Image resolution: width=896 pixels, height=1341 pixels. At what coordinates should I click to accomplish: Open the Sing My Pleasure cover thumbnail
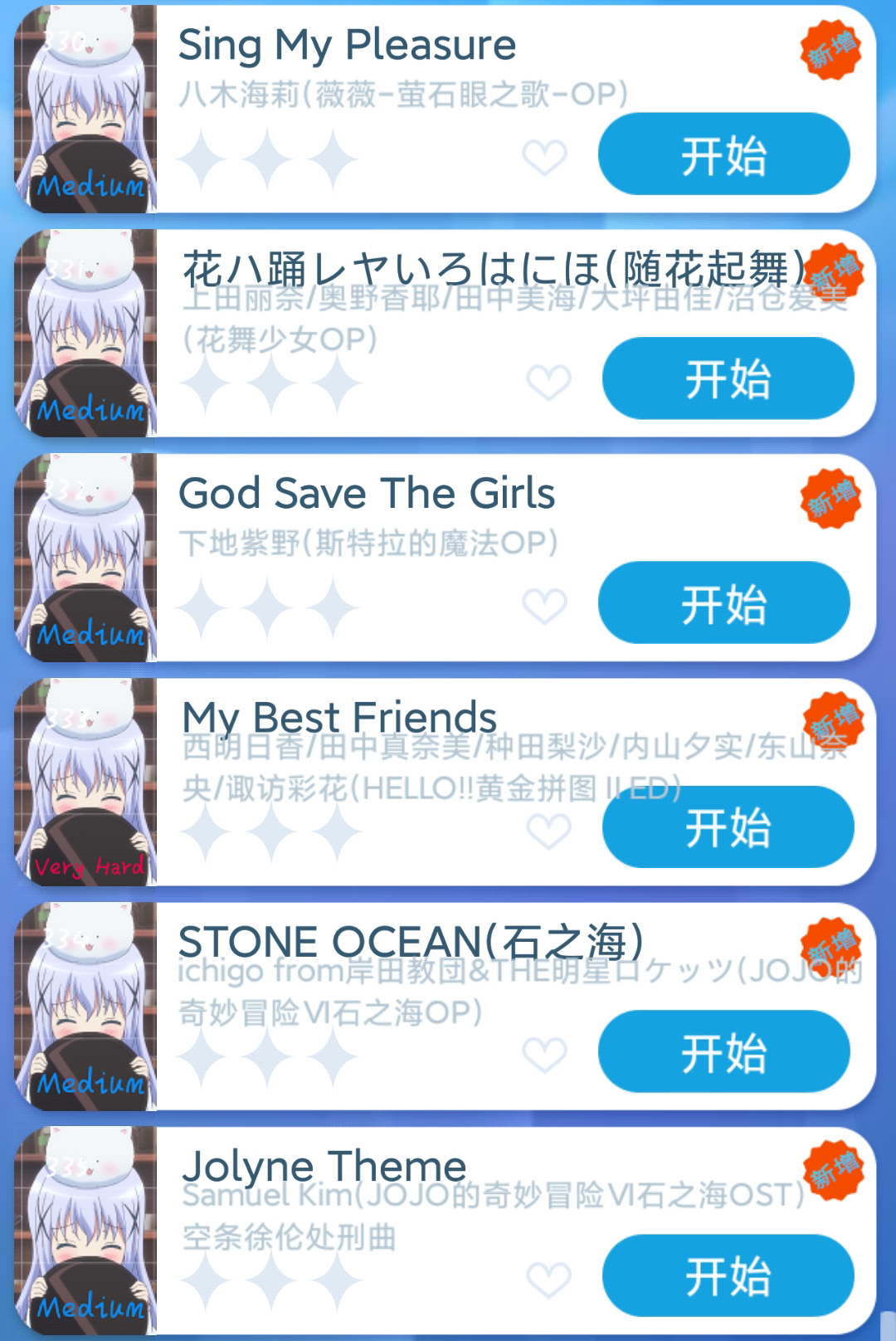[85, 109]
